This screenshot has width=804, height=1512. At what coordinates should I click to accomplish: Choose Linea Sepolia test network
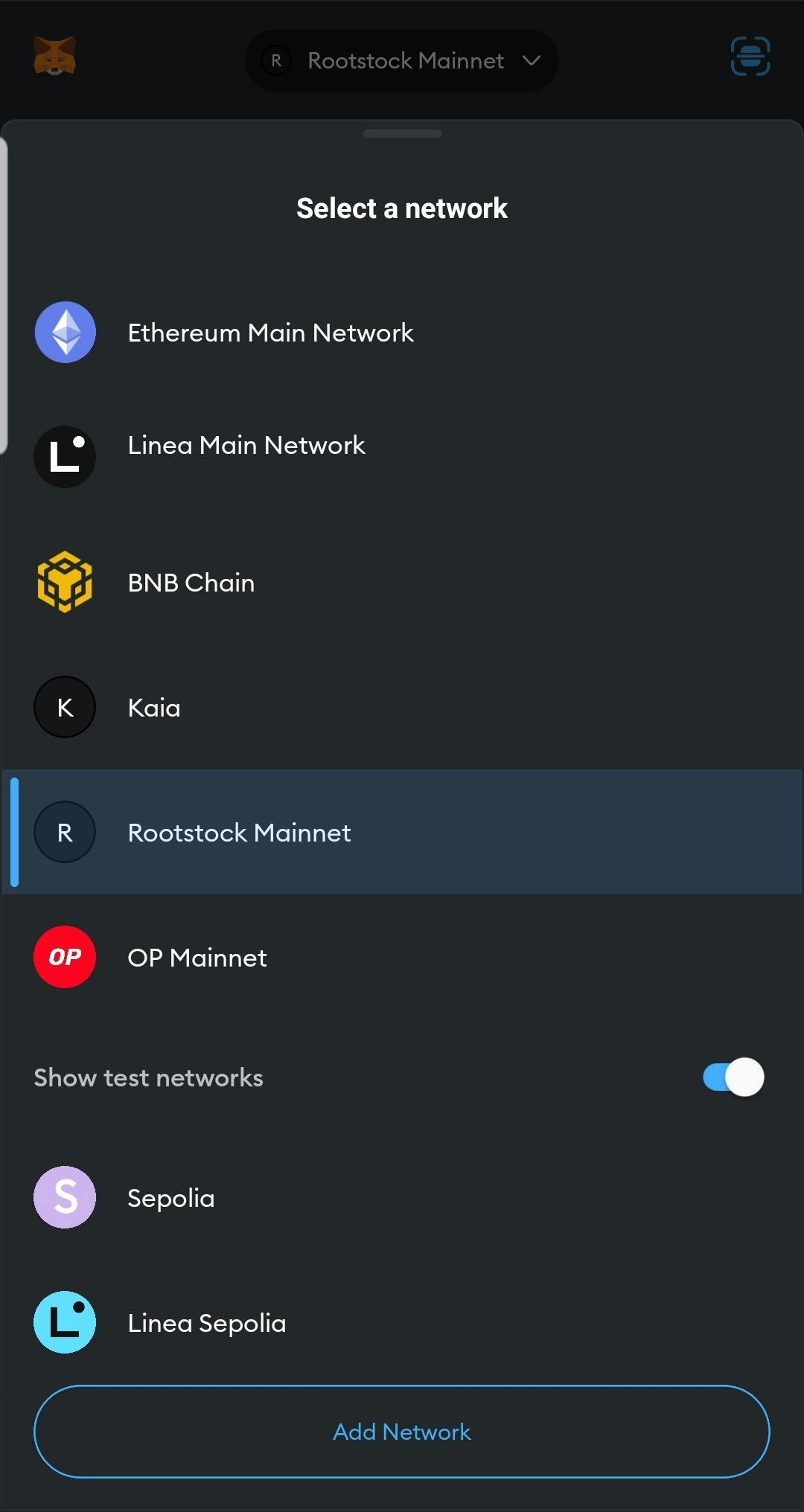tap(207, 1323)
